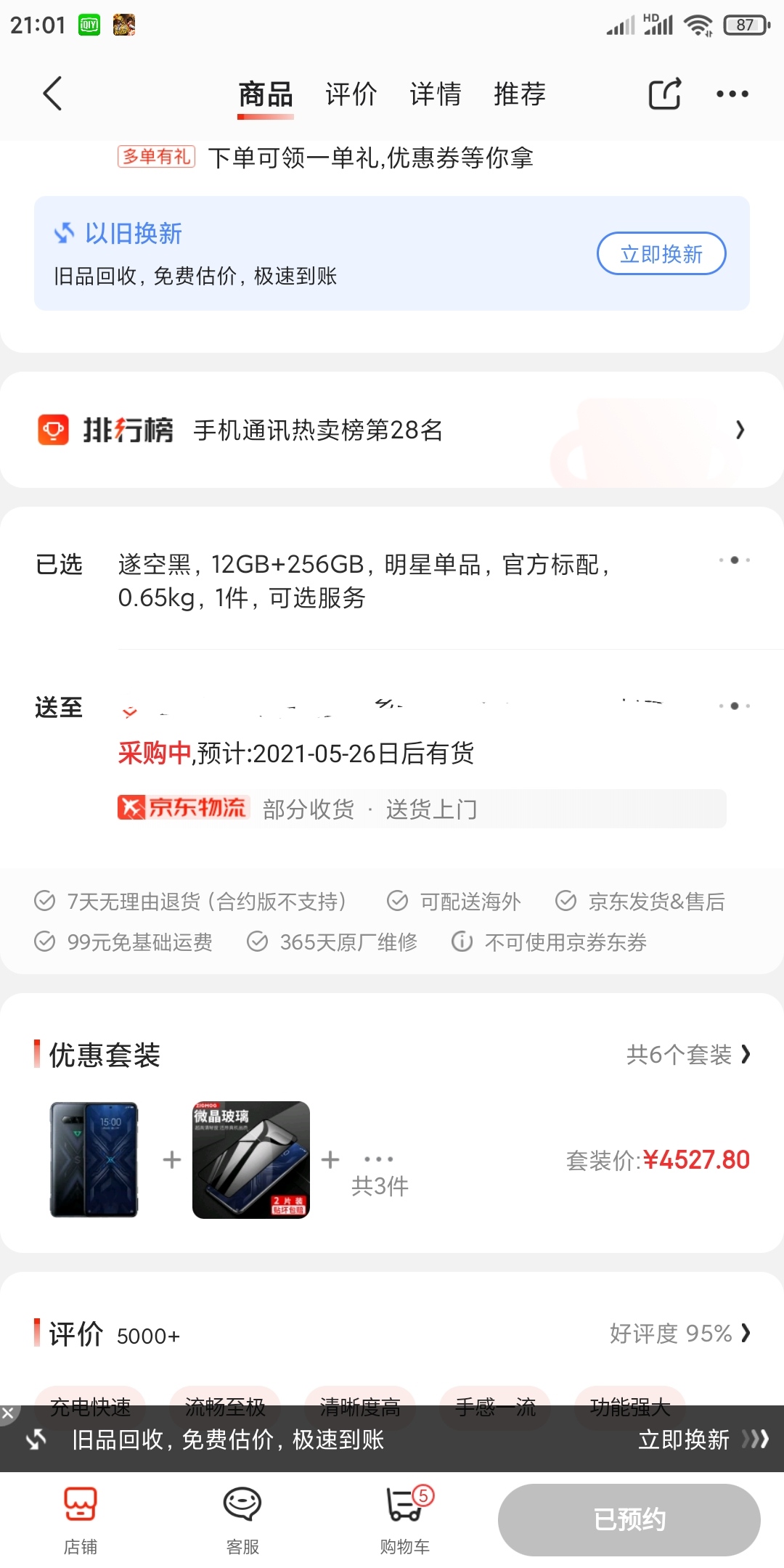
Task: Tap the 已预约 button
Action: pos(629,1519)
